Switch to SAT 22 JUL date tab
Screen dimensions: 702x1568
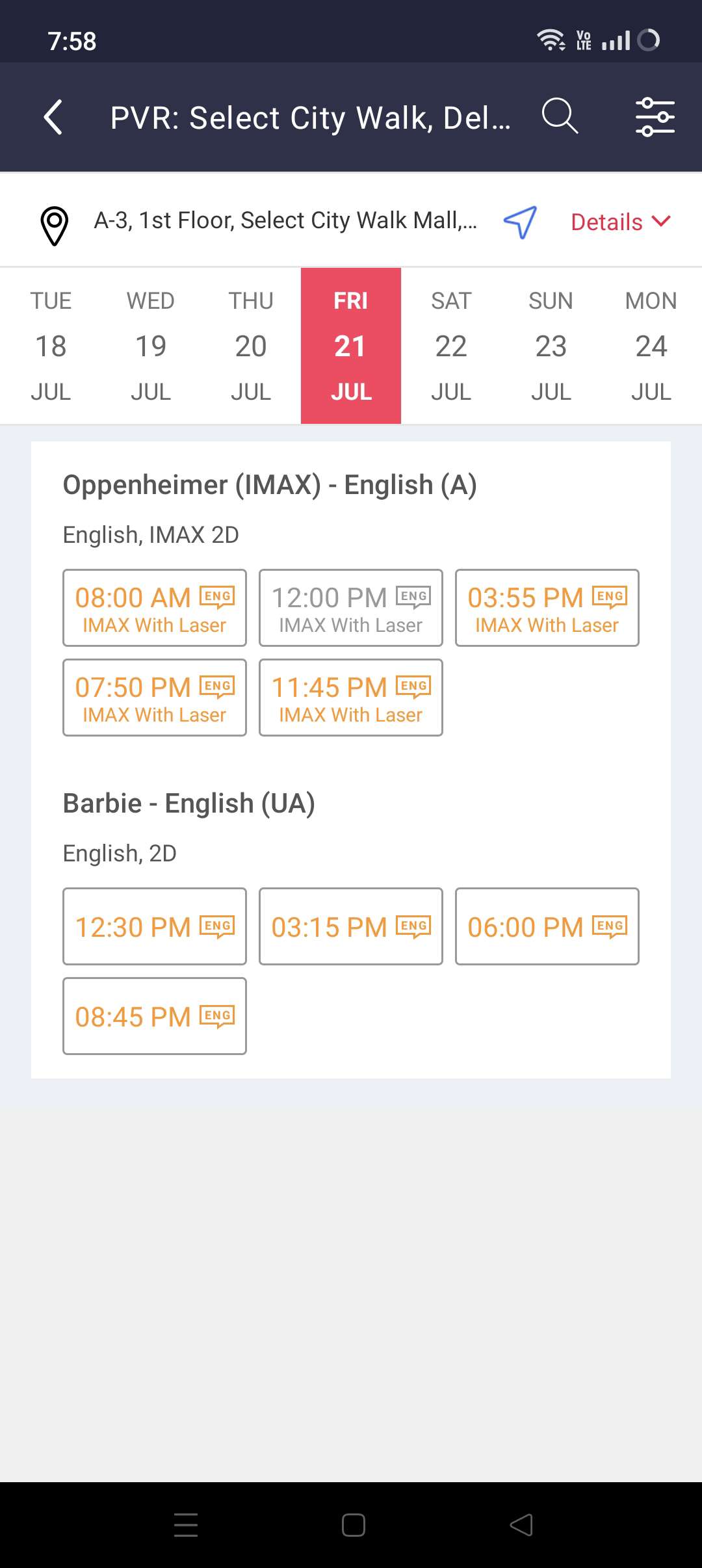451,346
